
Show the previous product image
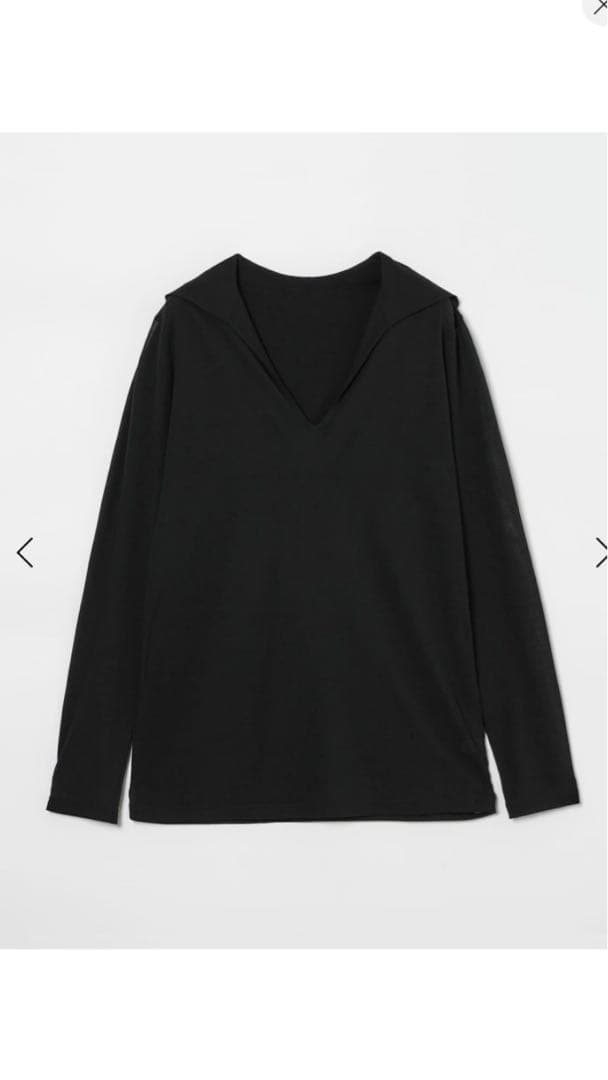[25, 552]
